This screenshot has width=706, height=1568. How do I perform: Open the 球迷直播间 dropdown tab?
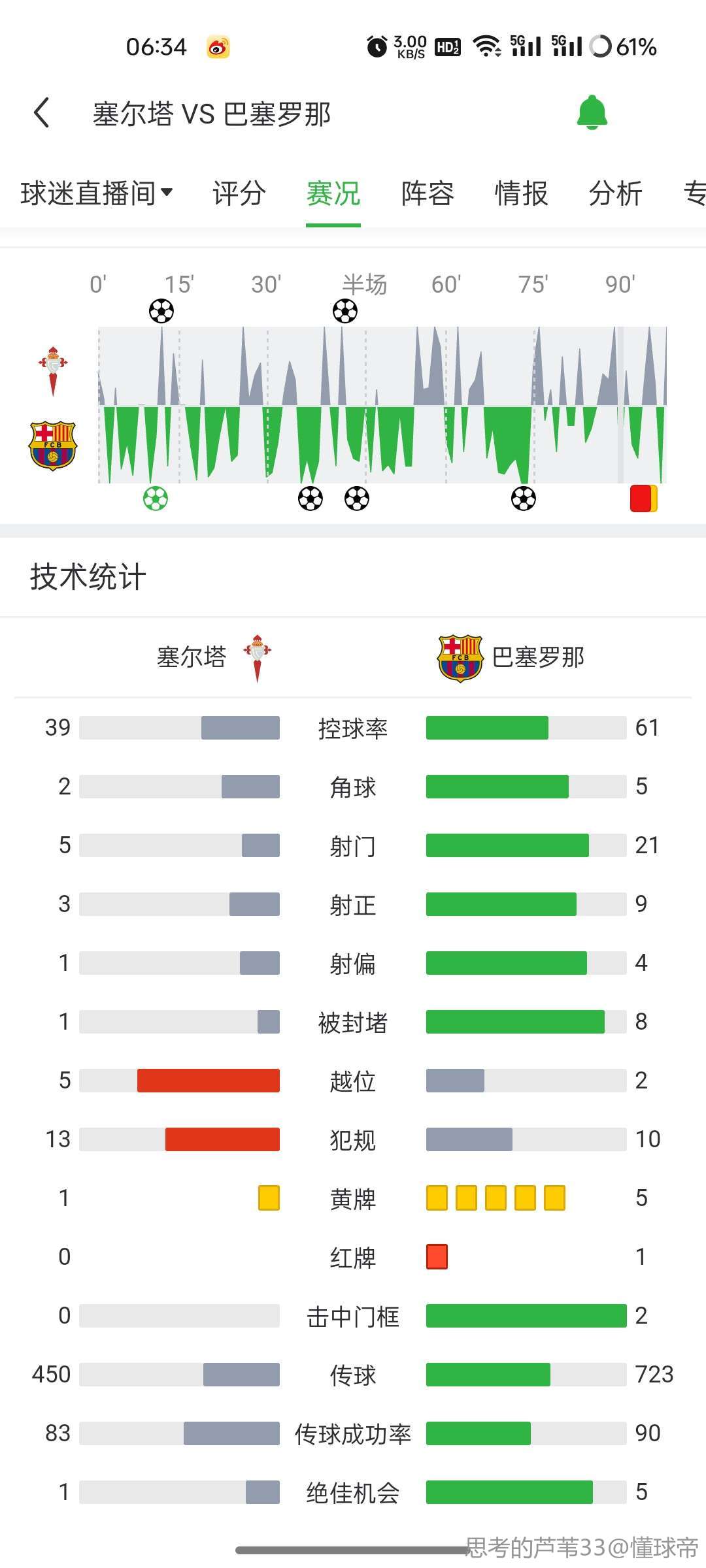(x=97, y=193)
